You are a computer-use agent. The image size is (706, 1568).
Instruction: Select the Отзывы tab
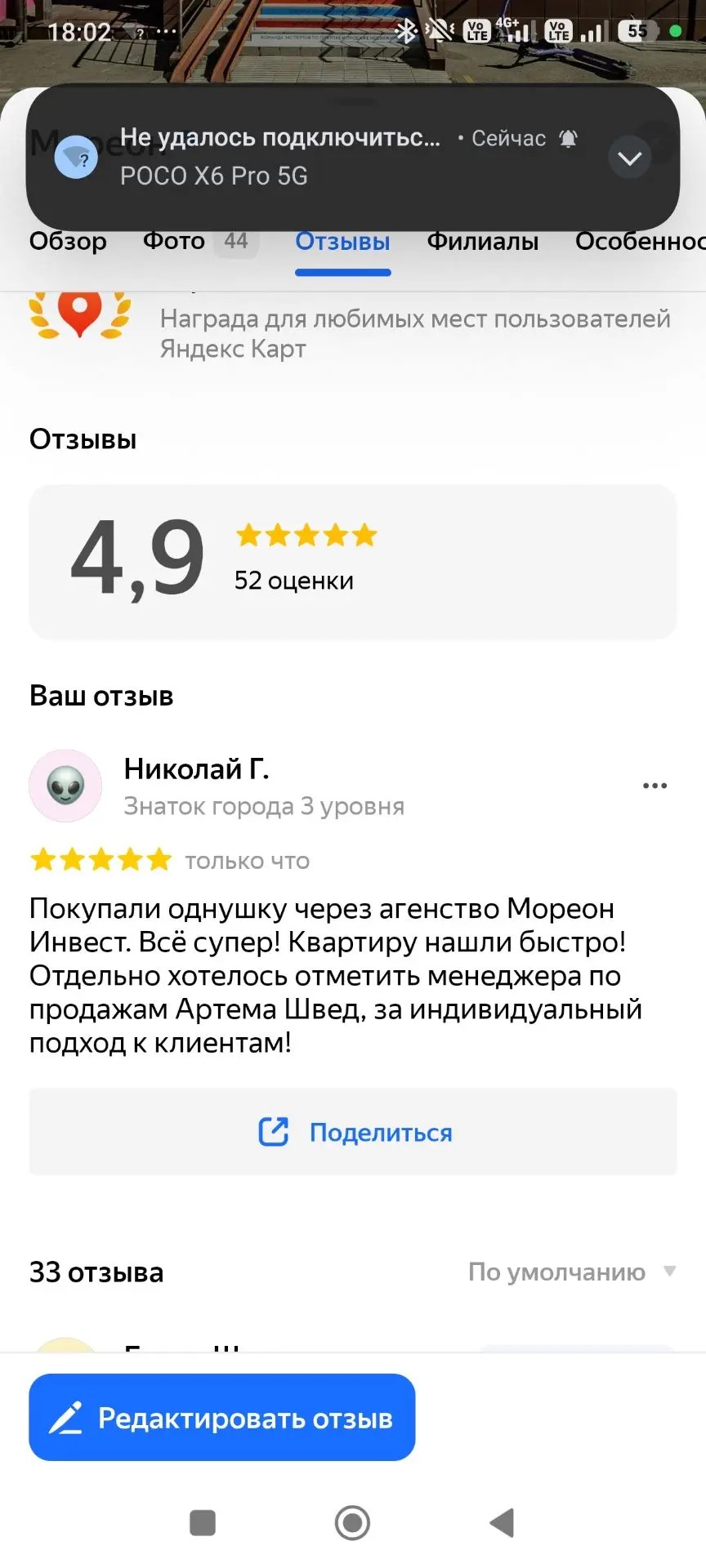(342, 242)
